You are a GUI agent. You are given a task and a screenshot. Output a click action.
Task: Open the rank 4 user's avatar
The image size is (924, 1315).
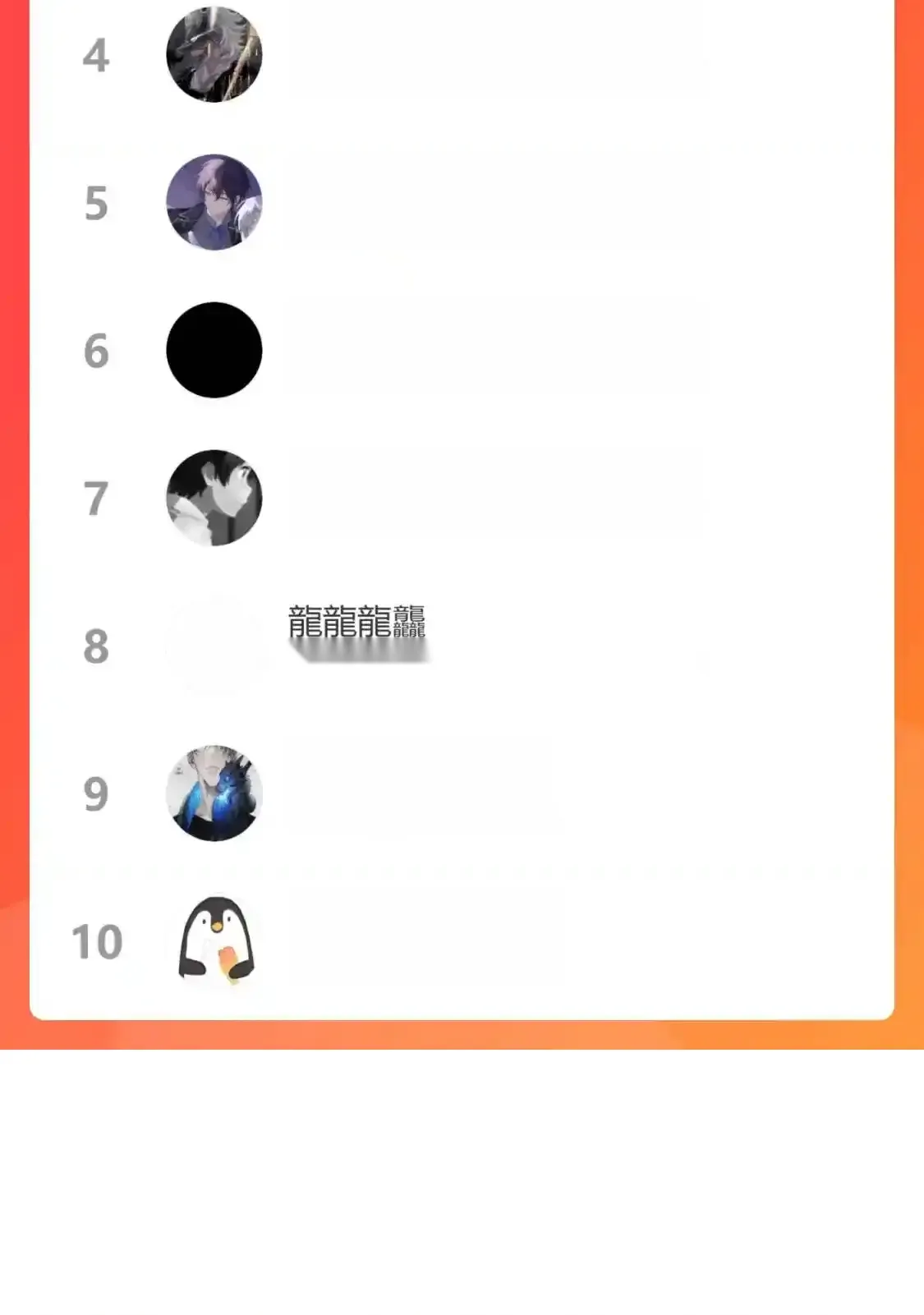tap(214, 55)
